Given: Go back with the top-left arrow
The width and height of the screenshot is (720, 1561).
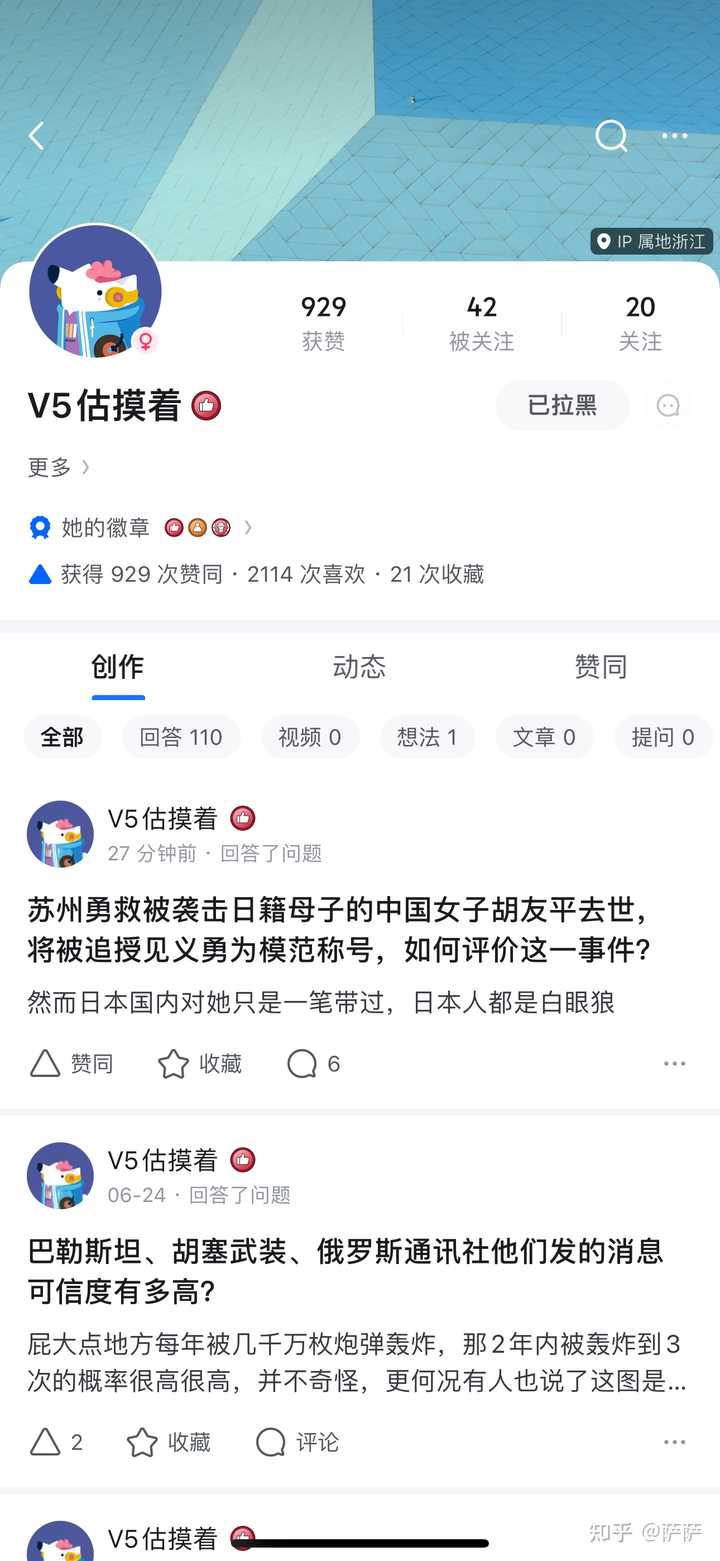Looking at the screenshot, I should tap(37, 136).
